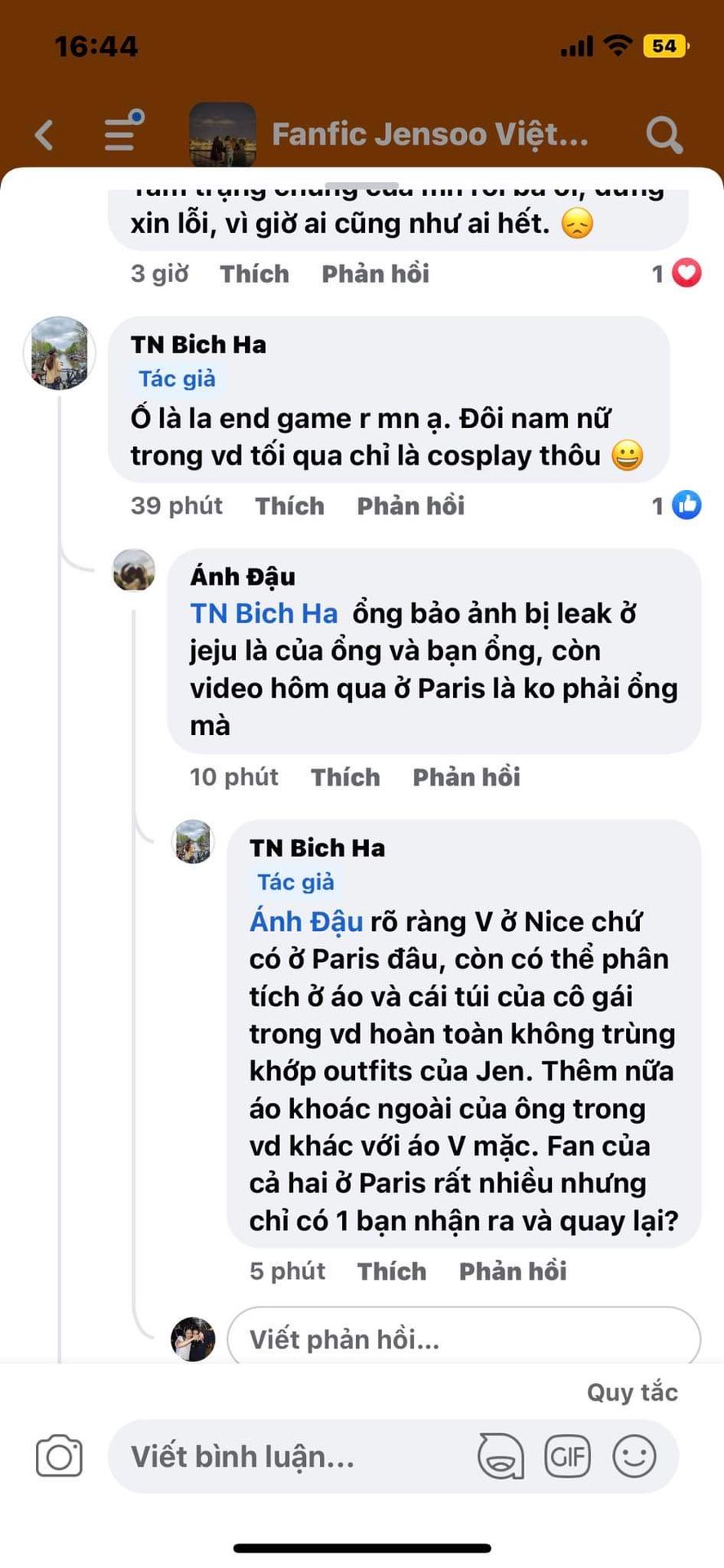The width and height of the screenshot is (724, 1568).
Task: Open the tagged TN Bich Ha mention
Action: [x=264, y=613]
